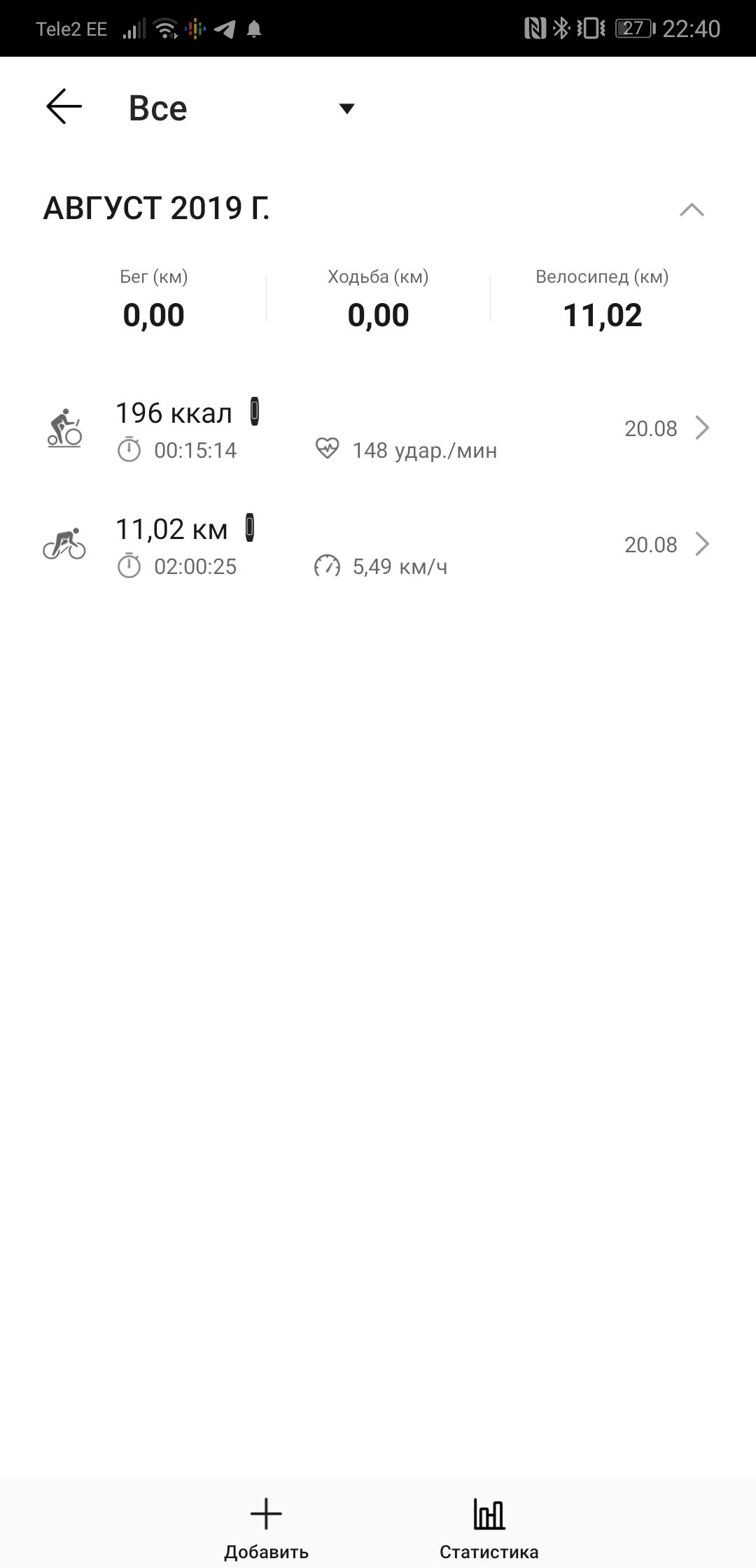Open the Все activity type dropdown

(x=241, y=108)
